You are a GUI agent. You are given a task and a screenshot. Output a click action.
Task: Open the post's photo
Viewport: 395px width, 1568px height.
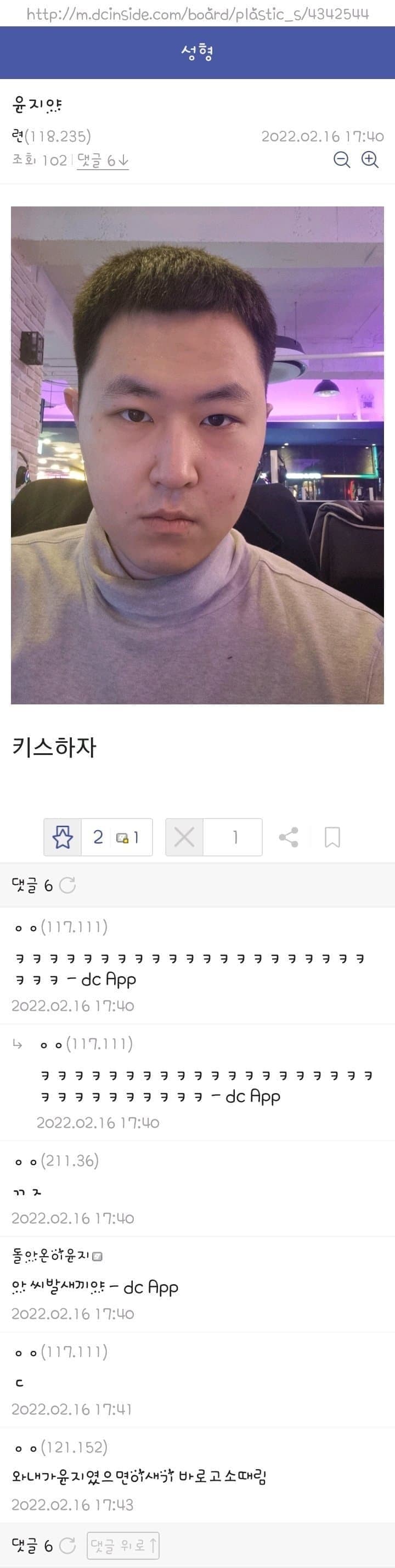(197, 455)
